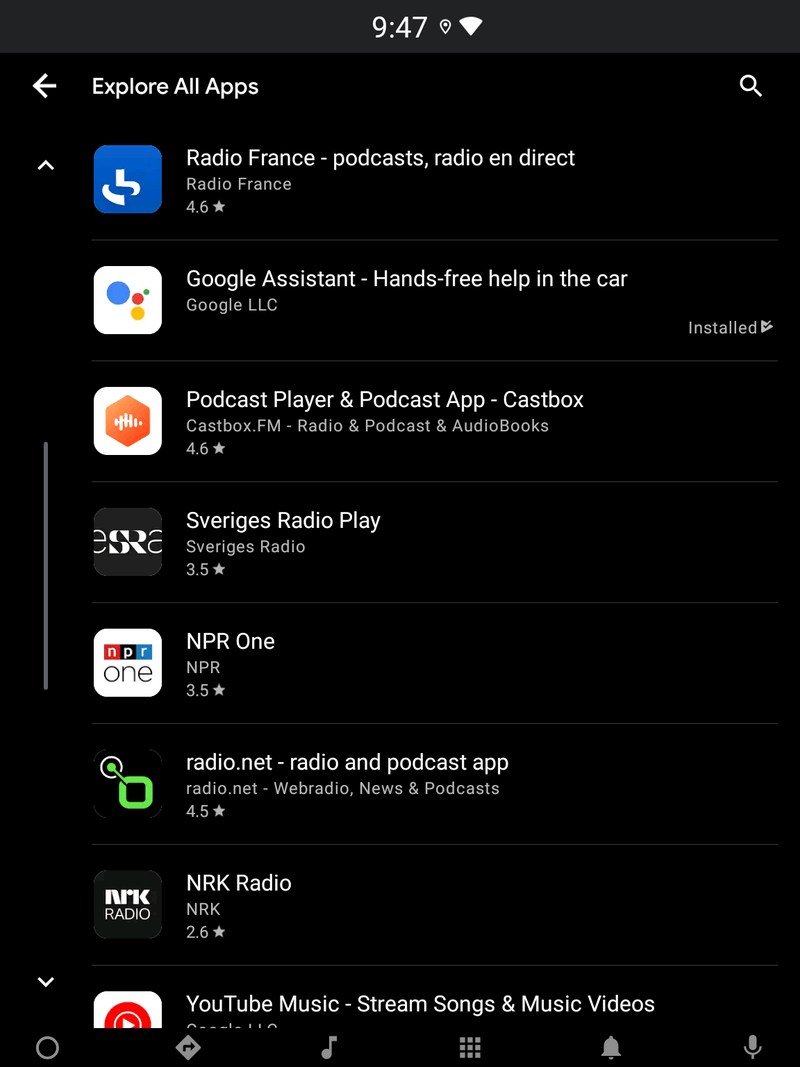
Task: Open the notifications bell
Action: (611, 1047)
